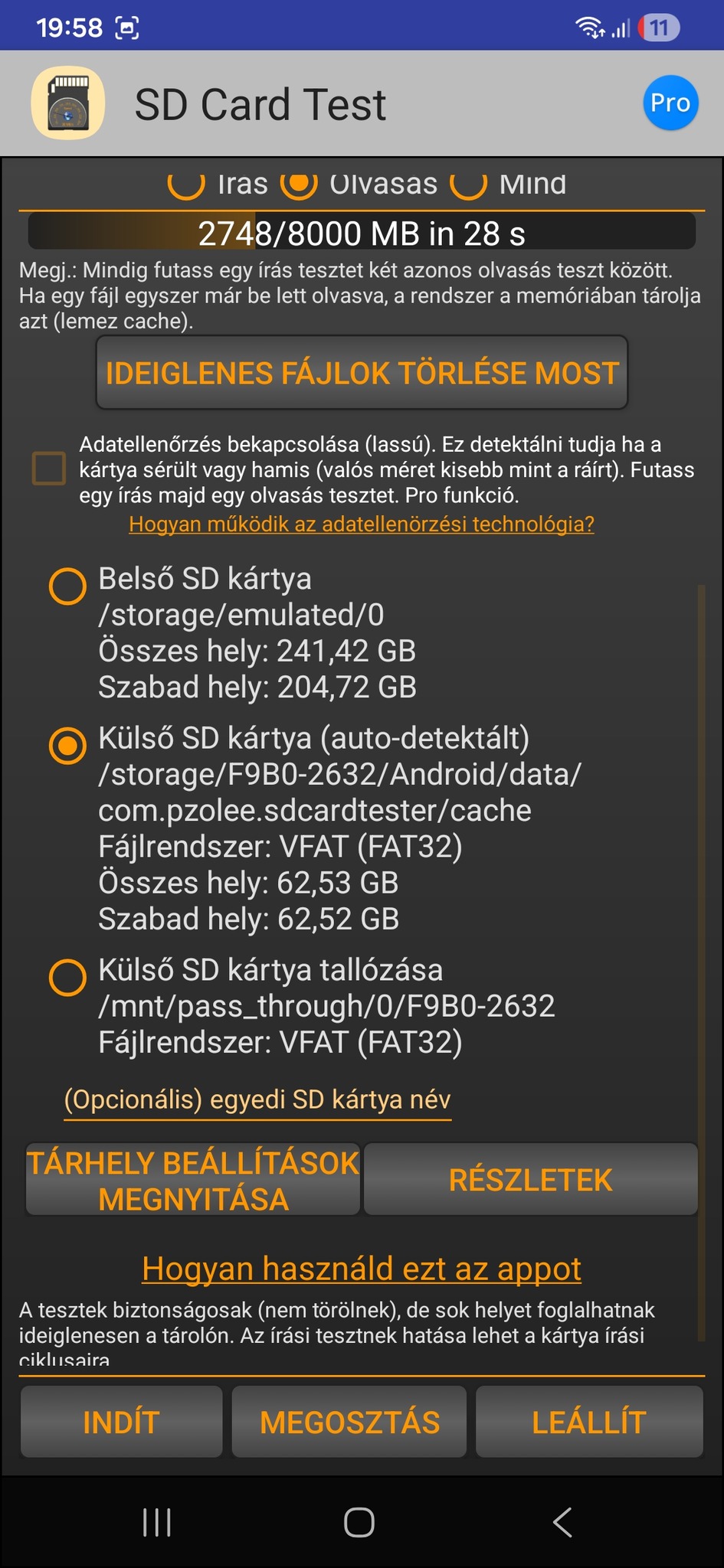Enable the Adatellenőrzés checkbox
Viewport: 724px width, 1568px height.
[49, 469]
